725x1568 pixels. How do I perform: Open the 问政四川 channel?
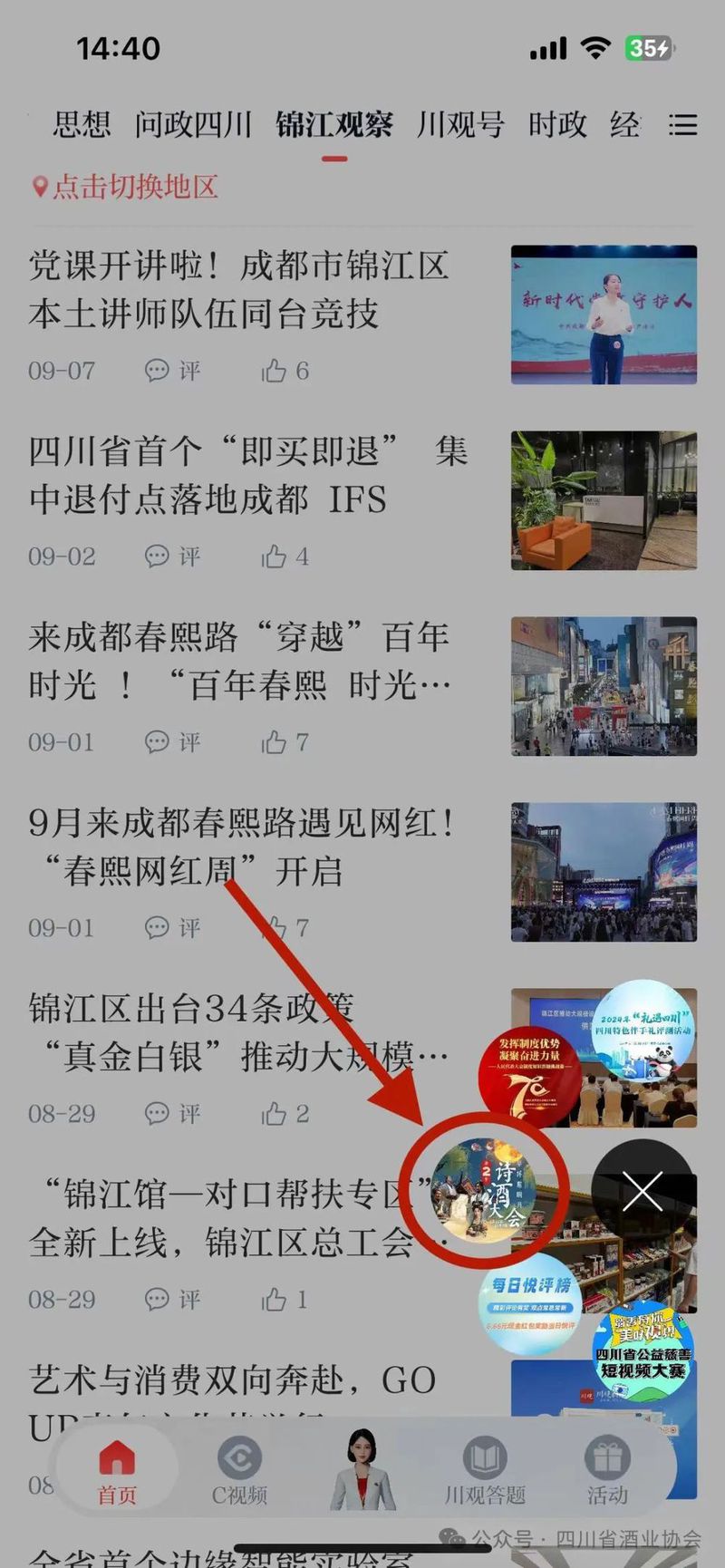pos(193,125)
